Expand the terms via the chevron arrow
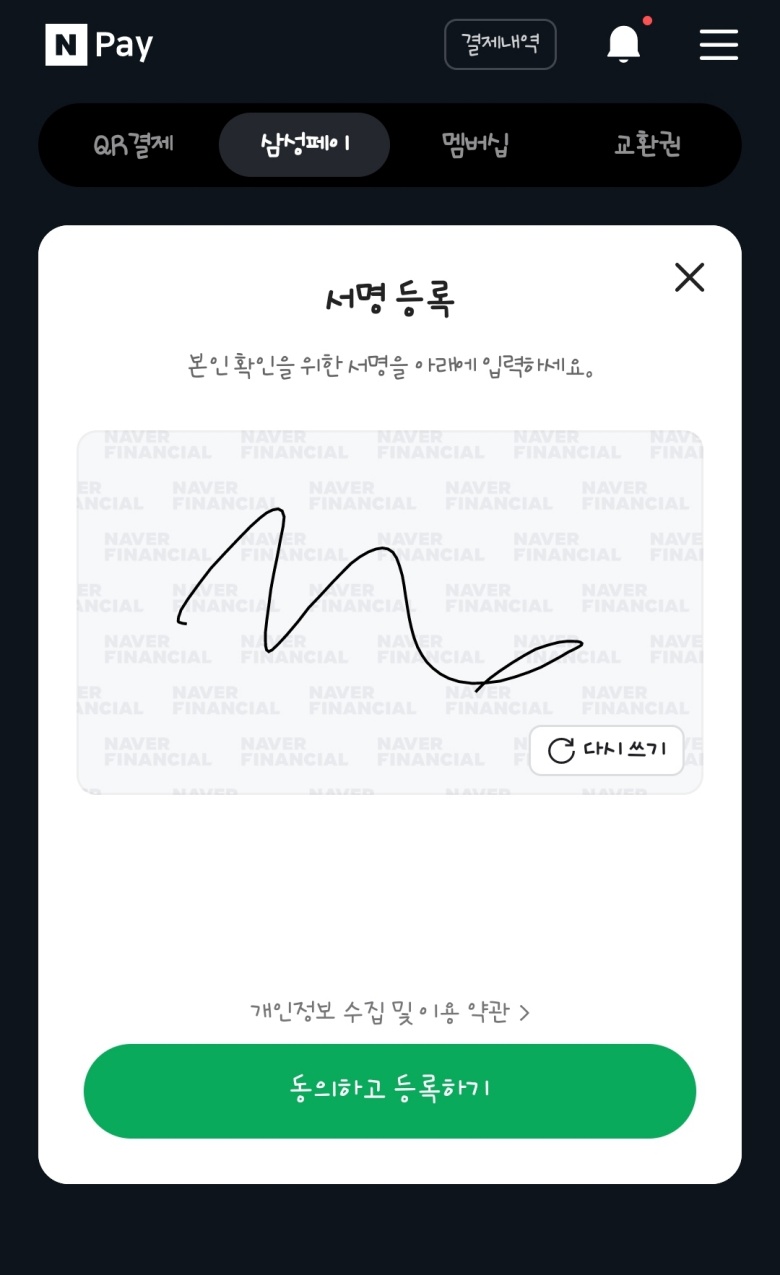 pyautogui.click(x=527, y=1010)
